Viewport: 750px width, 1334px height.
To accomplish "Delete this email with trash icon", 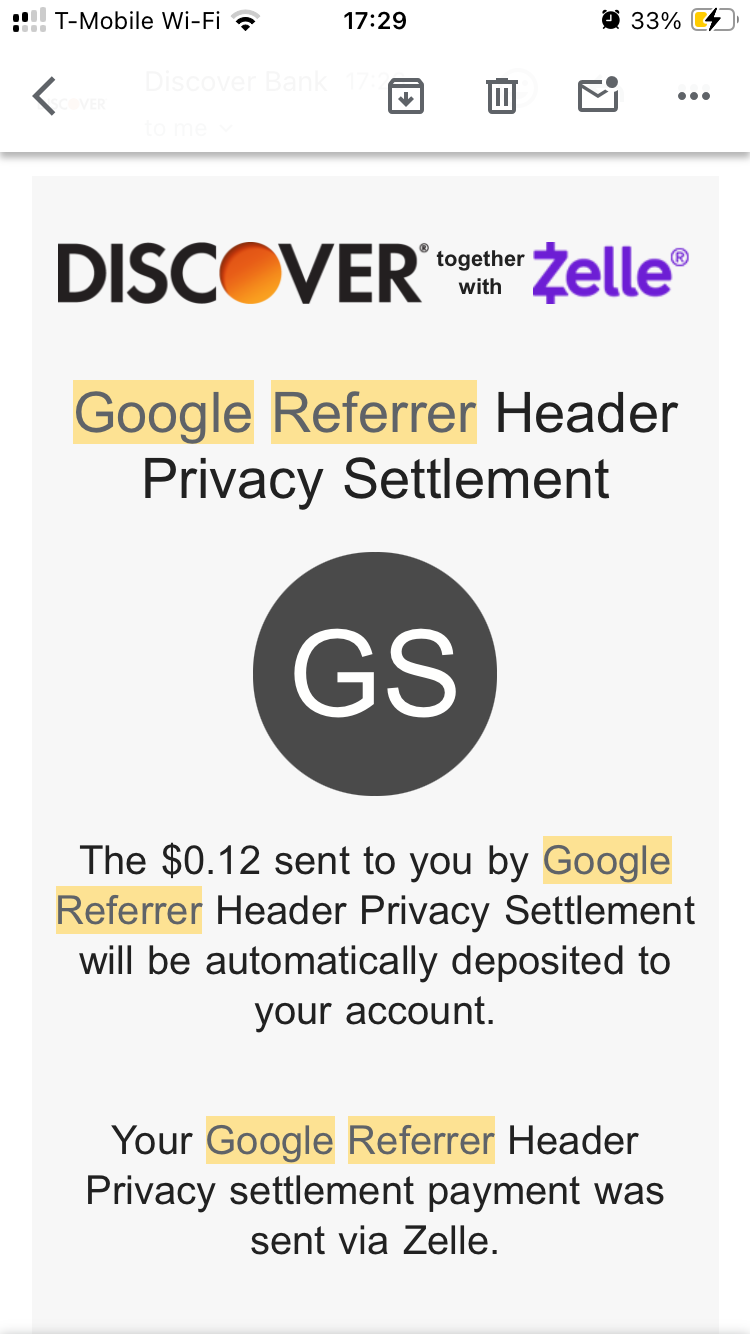I will click(501, 97).
